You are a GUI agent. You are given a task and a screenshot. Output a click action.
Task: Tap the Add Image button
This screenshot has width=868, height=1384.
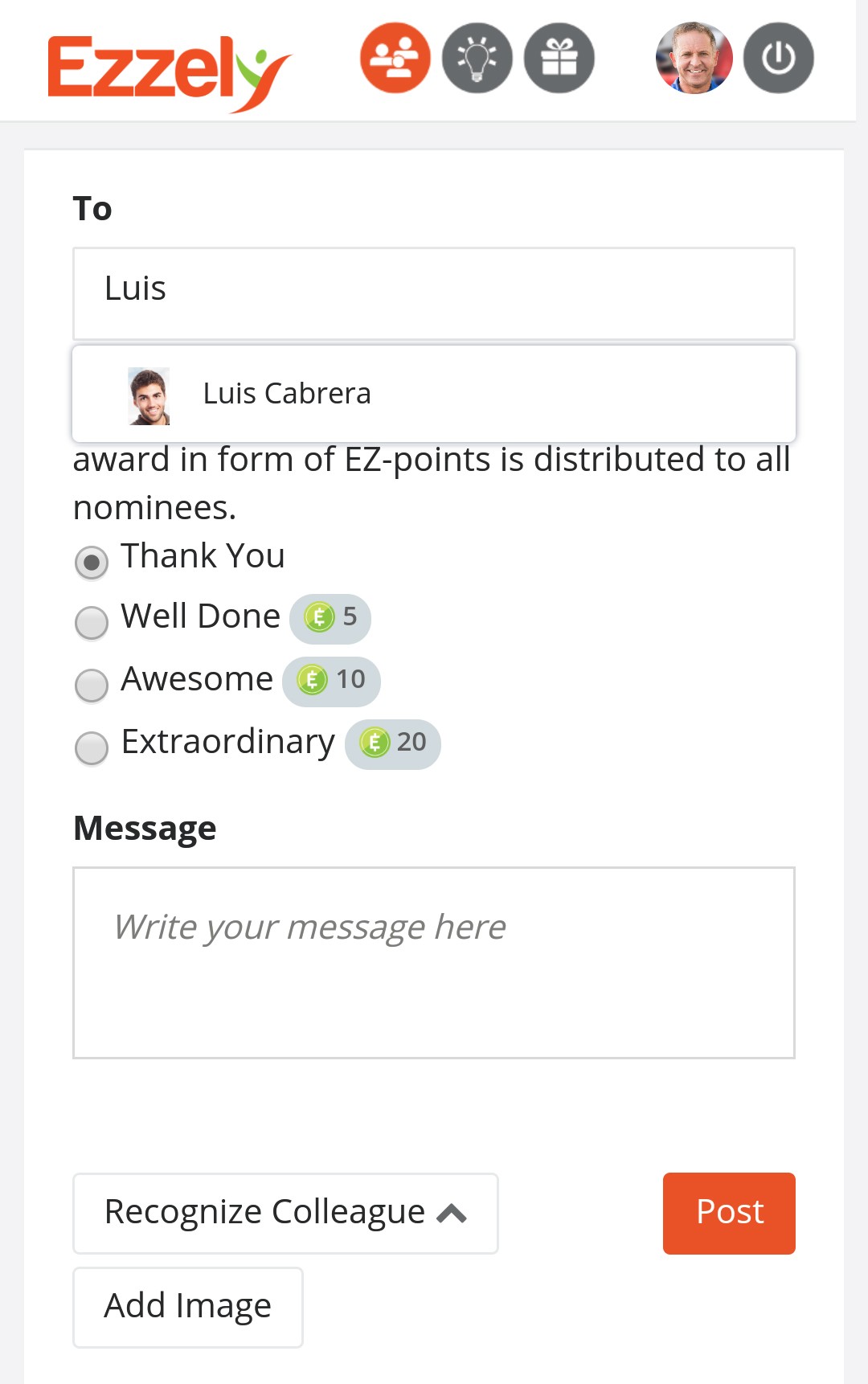coord(188,1307)
